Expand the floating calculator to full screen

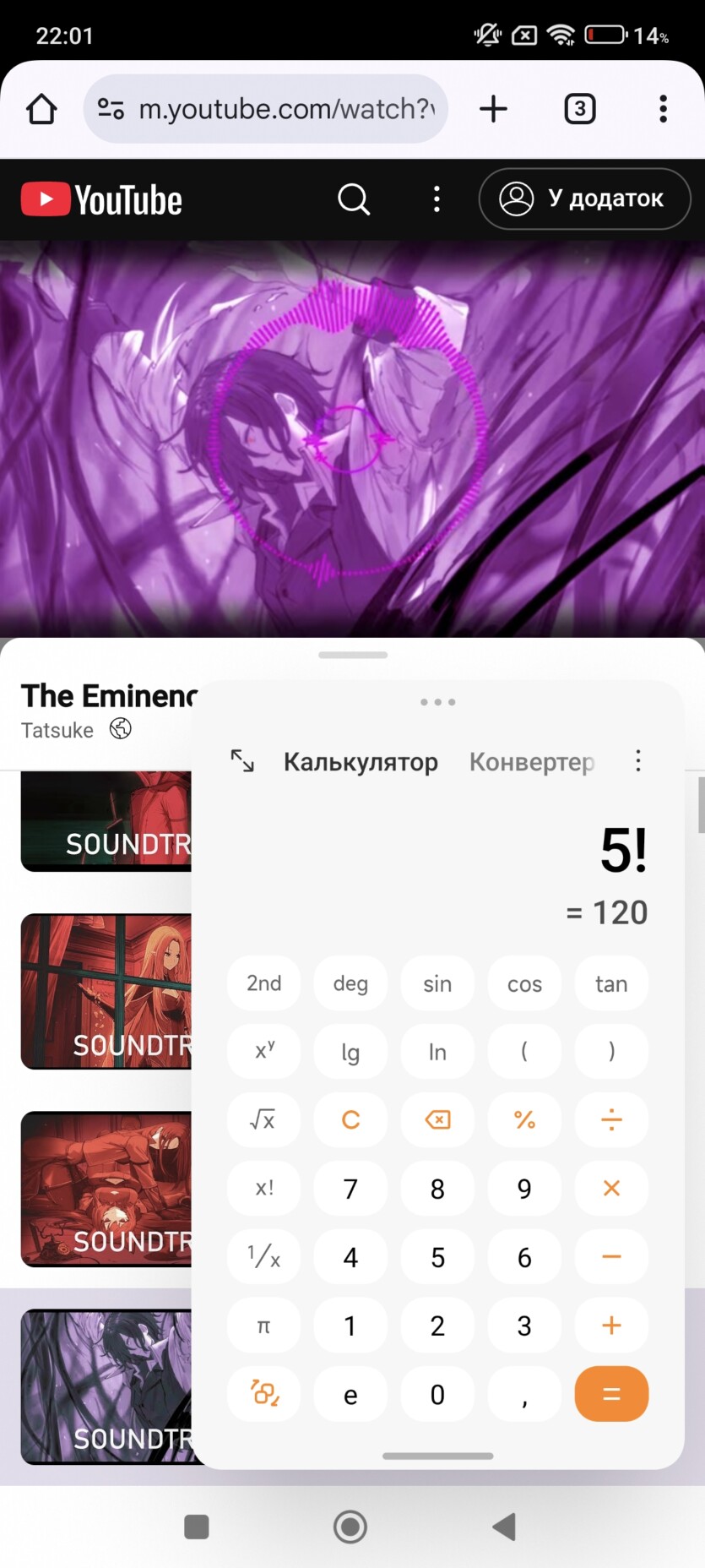(x=242, y=760)
